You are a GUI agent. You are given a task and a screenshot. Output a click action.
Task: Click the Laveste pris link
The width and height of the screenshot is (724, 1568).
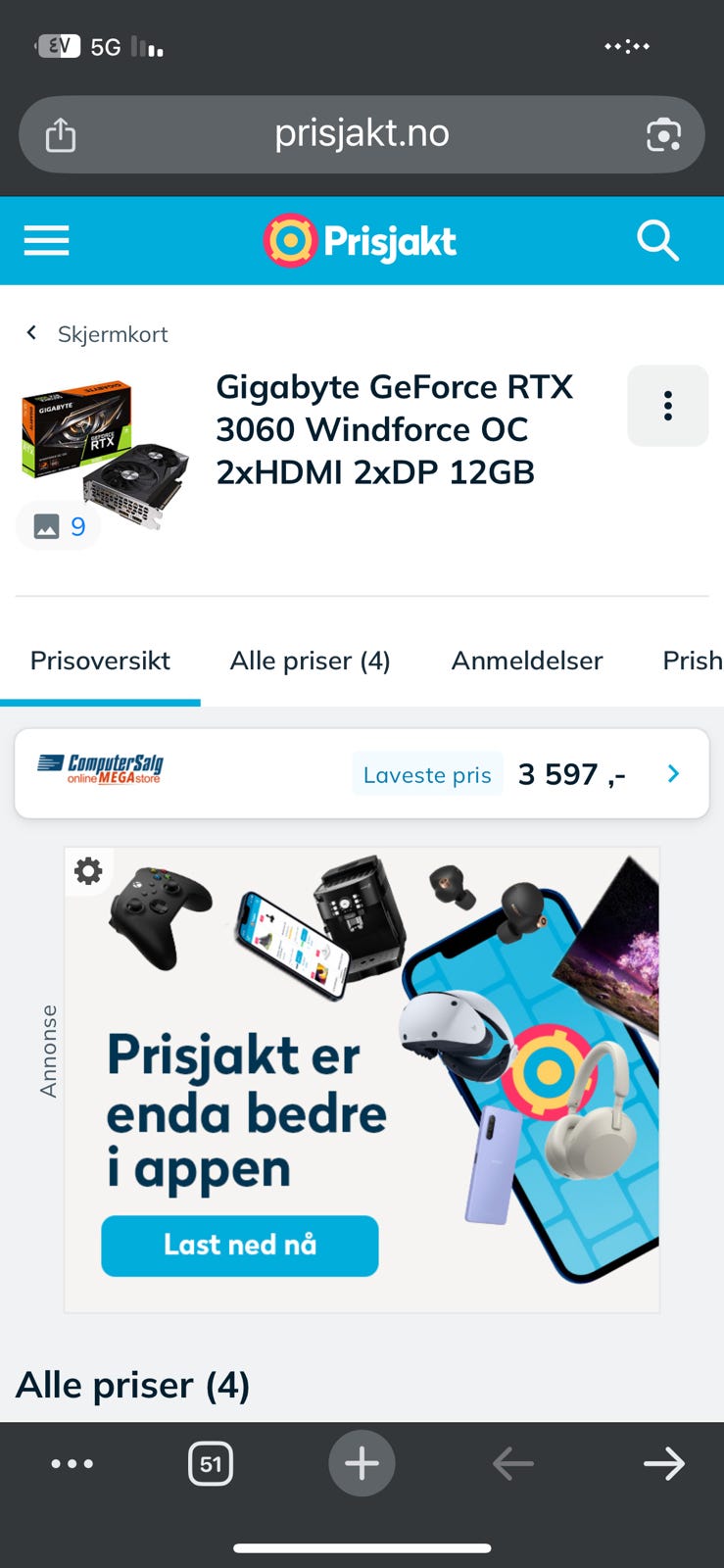point(427,774)
